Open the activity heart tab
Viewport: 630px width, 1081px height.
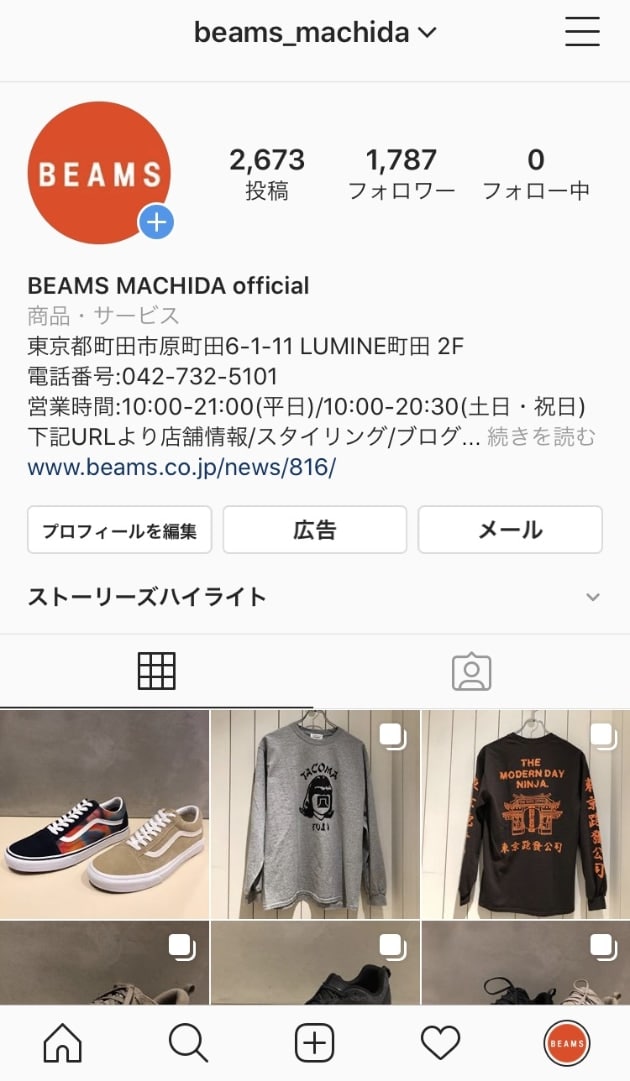pyautogui.click(x=440, y=1044)
